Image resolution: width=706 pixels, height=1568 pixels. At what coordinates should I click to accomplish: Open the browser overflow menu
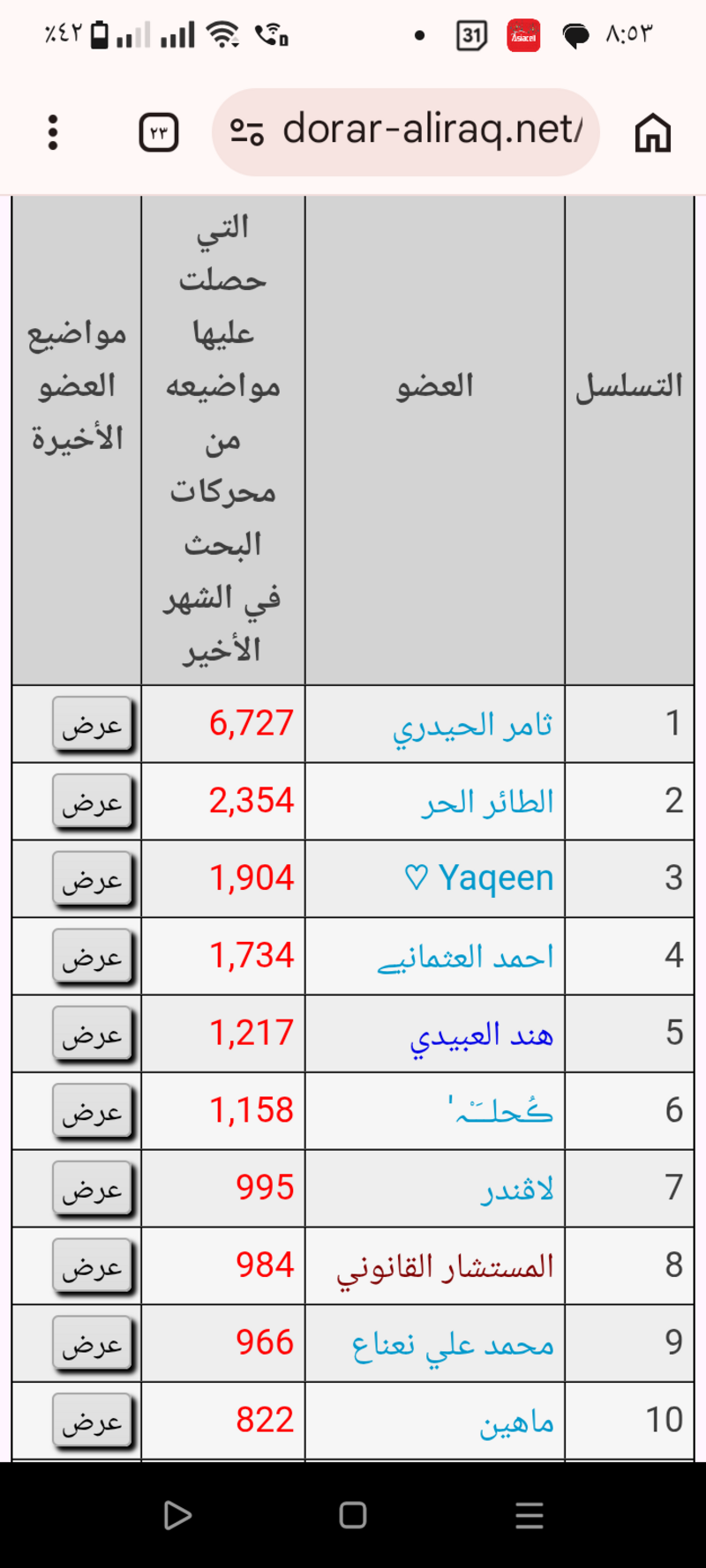point(53,132)
